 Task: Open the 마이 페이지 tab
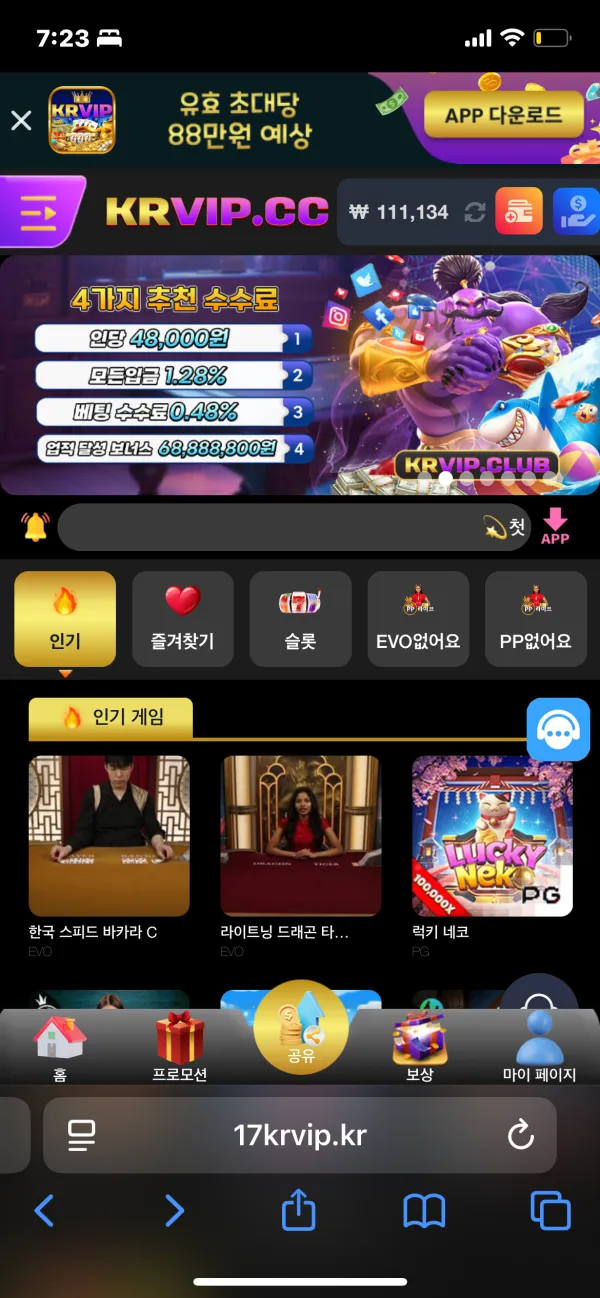[x=539, y=1046]
